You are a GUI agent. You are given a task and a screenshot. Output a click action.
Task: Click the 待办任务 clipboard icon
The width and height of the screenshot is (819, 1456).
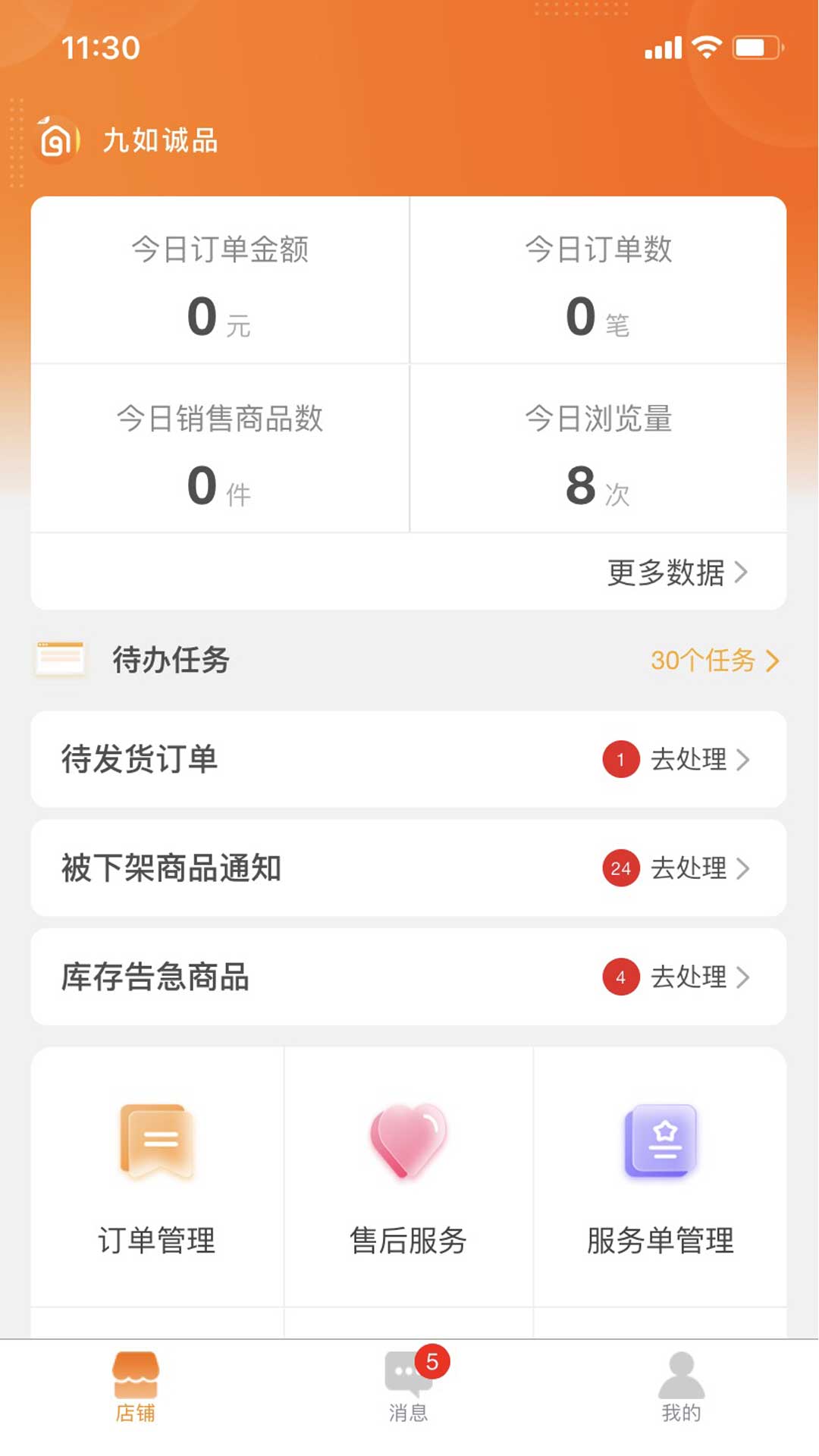click(x=59, y=660)
